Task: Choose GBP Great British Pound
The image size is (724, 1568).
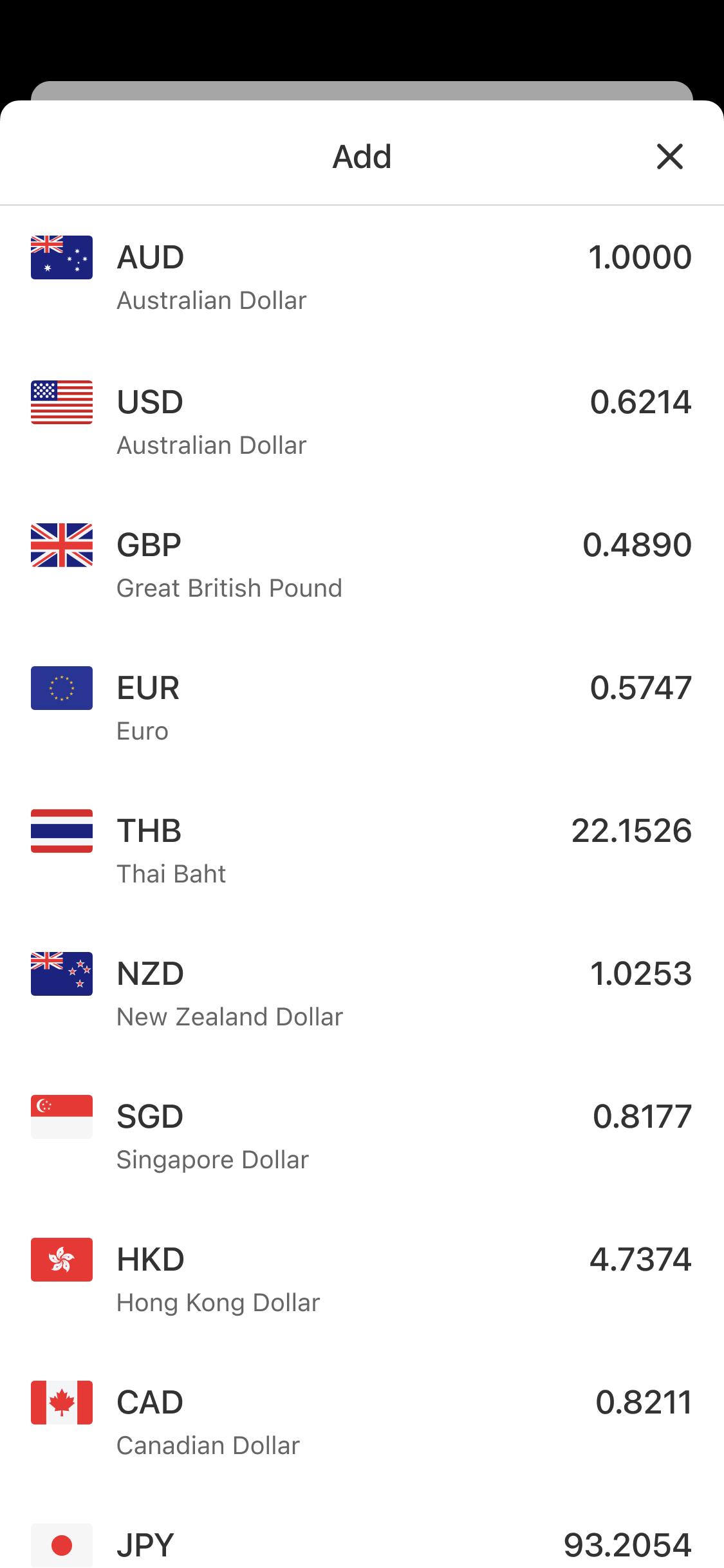Action: tap(362, 565)
